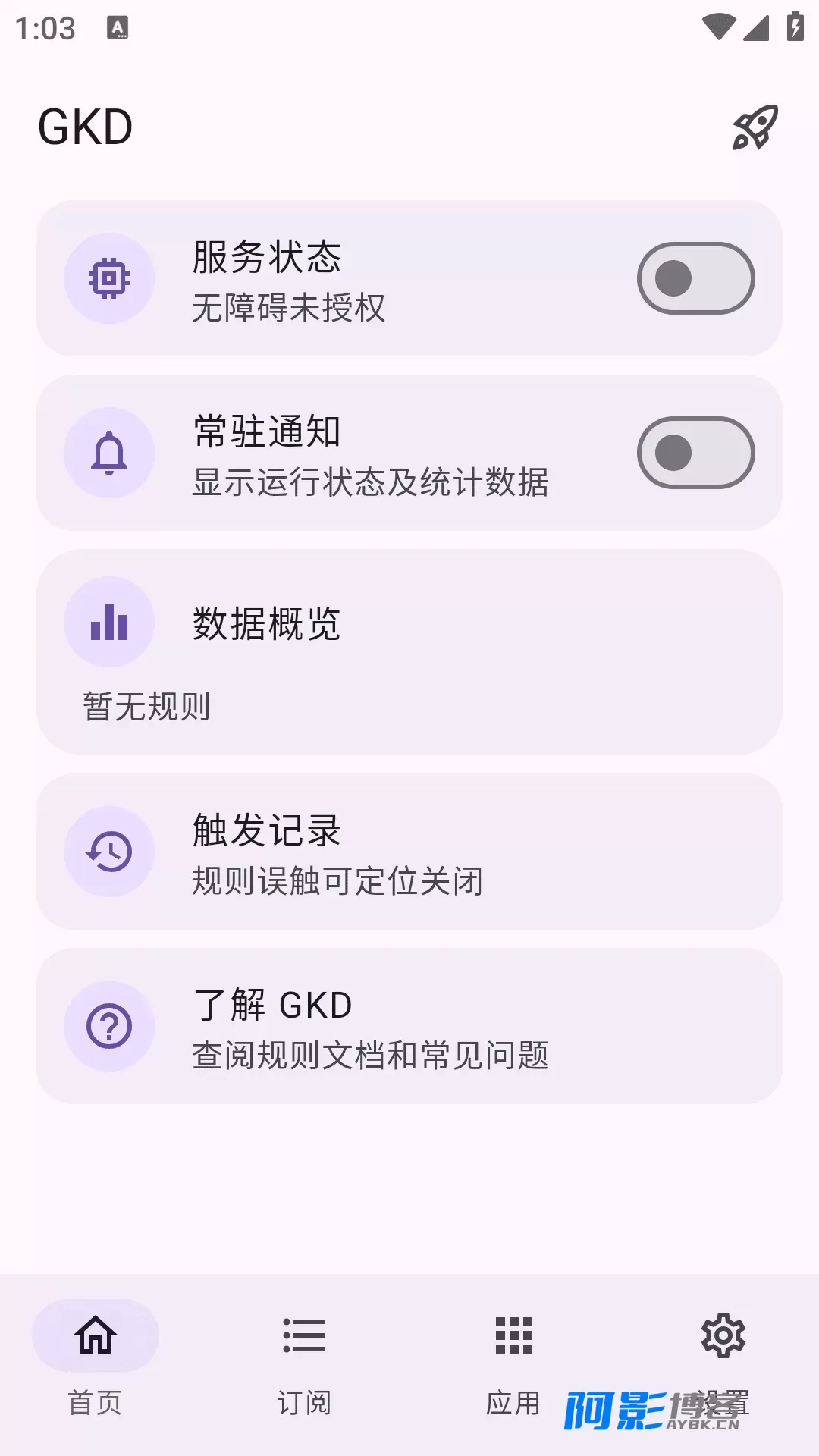Select the CPU chip icon beside 服务状态

pos(109,278)
